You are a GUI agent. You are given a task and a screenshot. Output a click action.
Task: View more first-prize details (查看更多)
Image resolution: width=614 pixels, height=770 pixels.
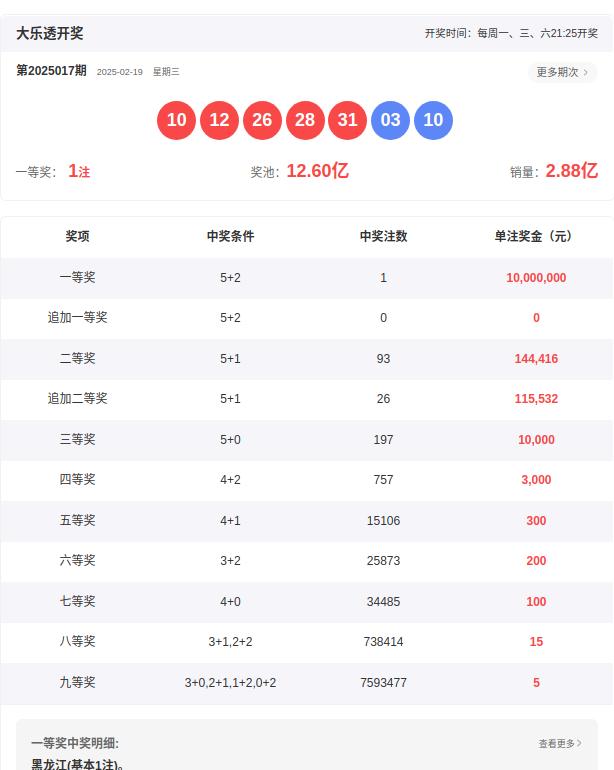(x=560, y=743)
